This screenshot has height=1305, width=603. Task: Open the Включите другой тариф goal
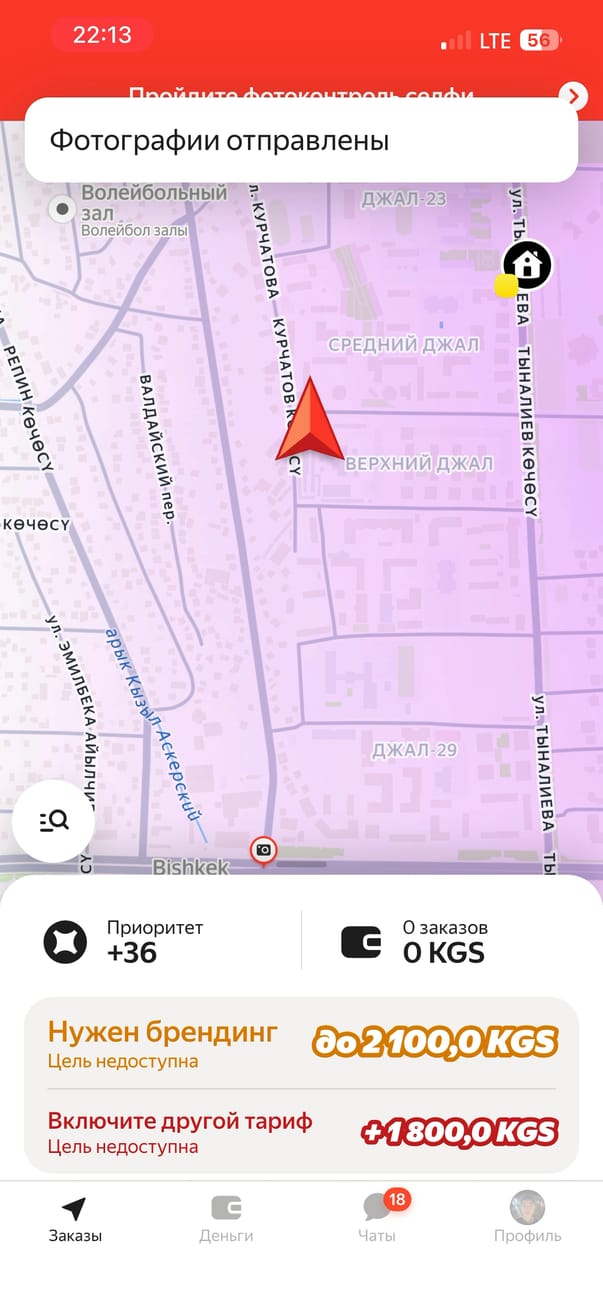301,1131
